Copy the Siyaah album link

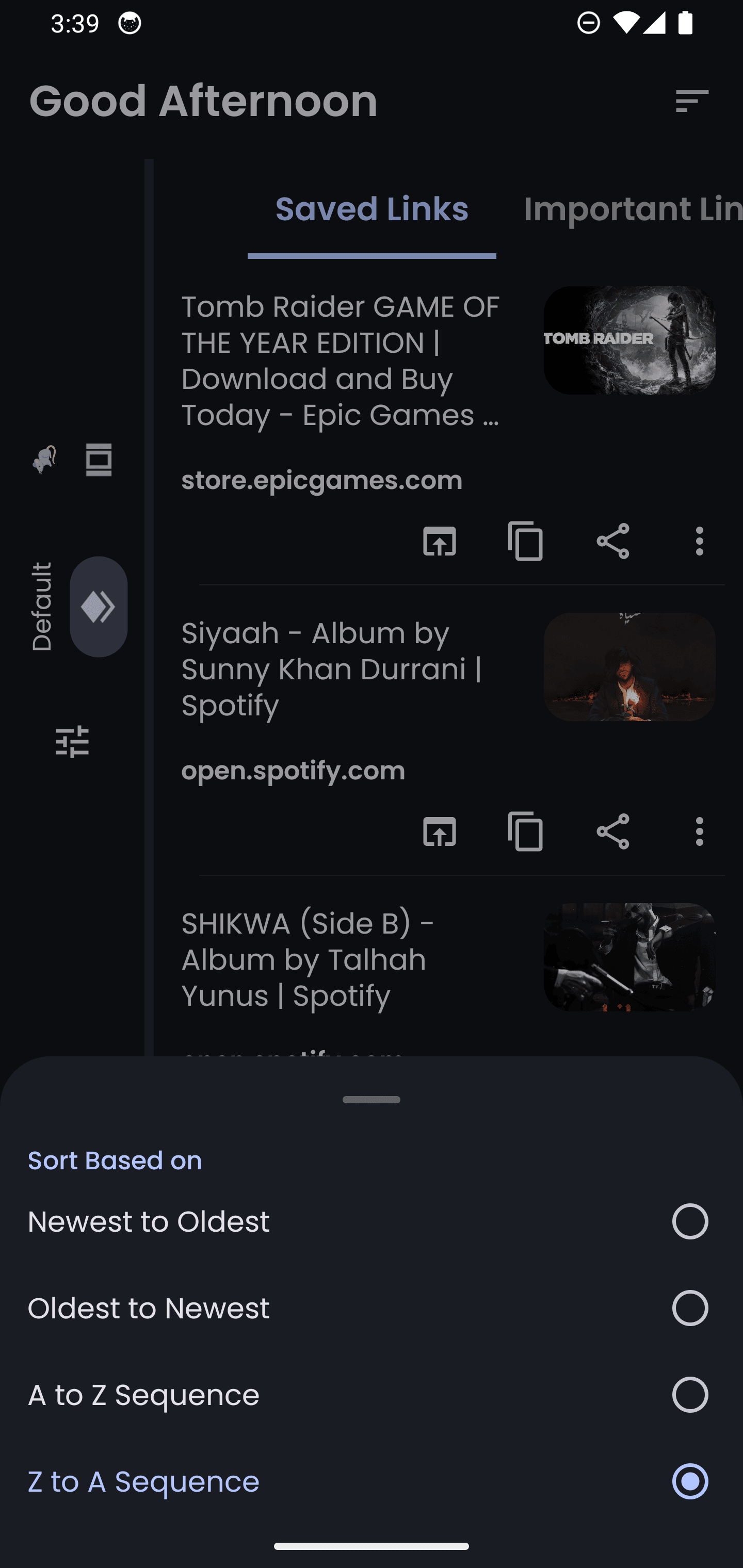tap(526, 831)
